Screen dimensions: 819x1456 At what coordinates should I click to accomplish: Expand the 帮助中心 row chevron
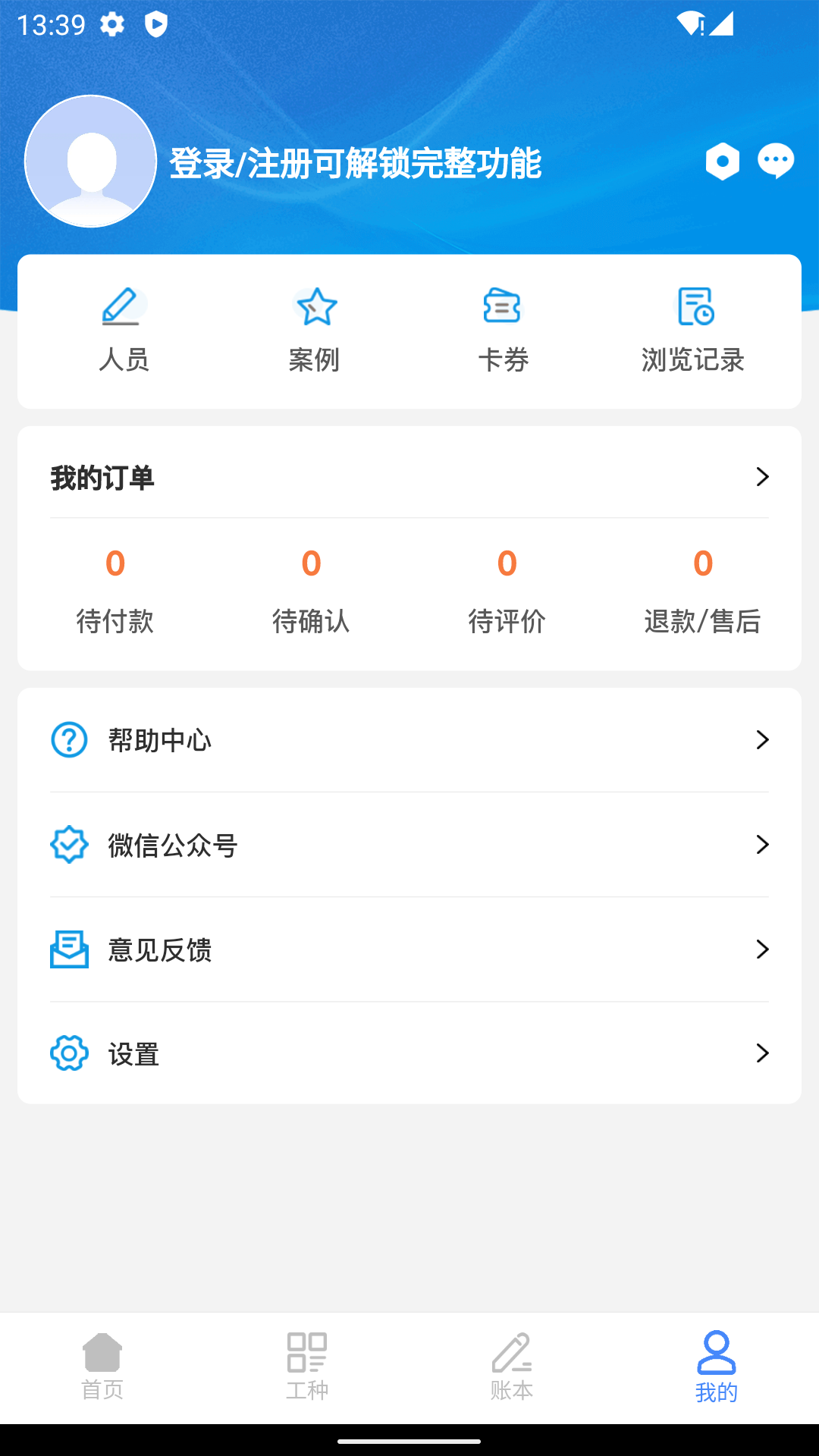click(763, 739)
